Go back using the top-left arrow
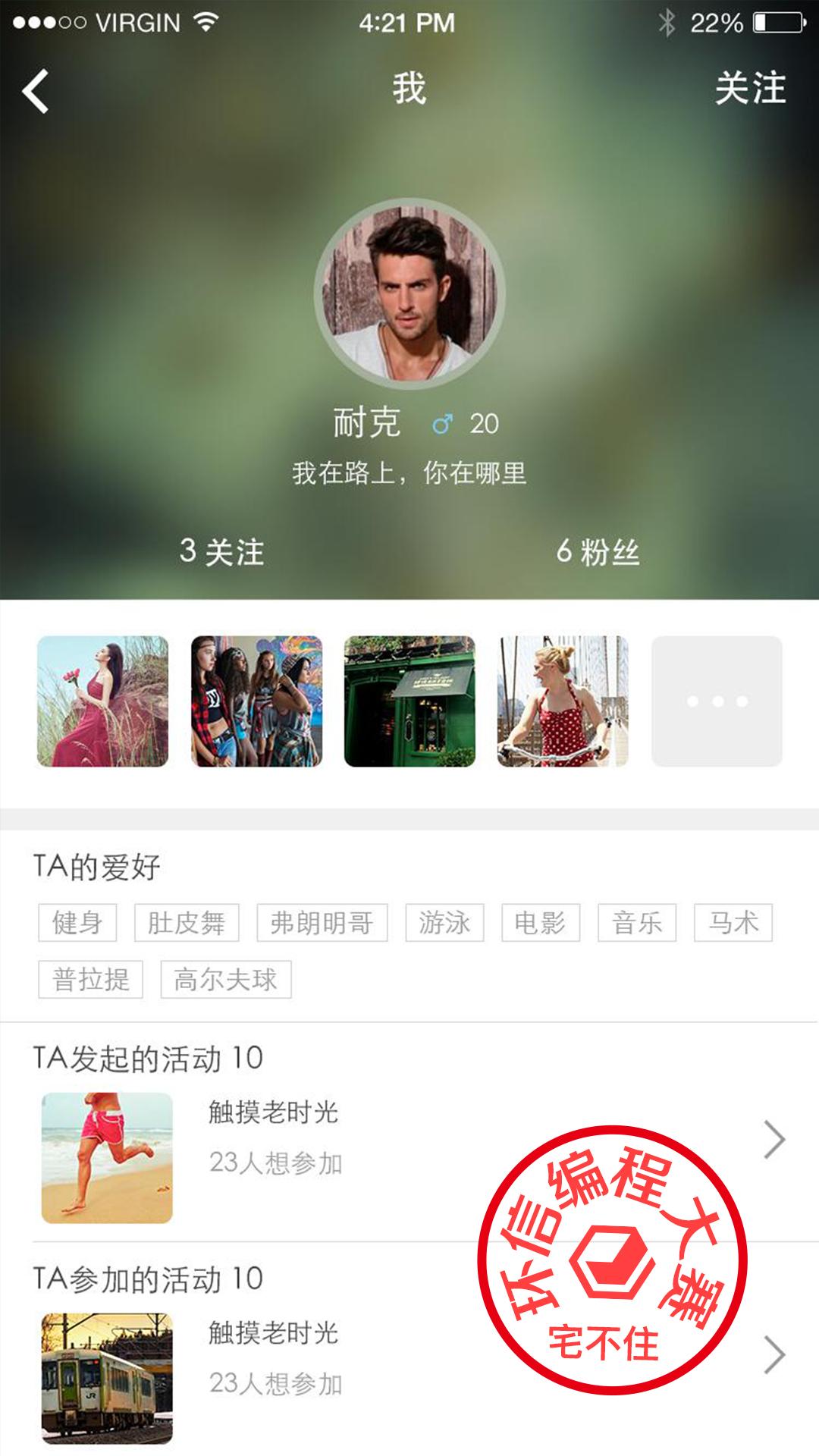 [36, 92]
